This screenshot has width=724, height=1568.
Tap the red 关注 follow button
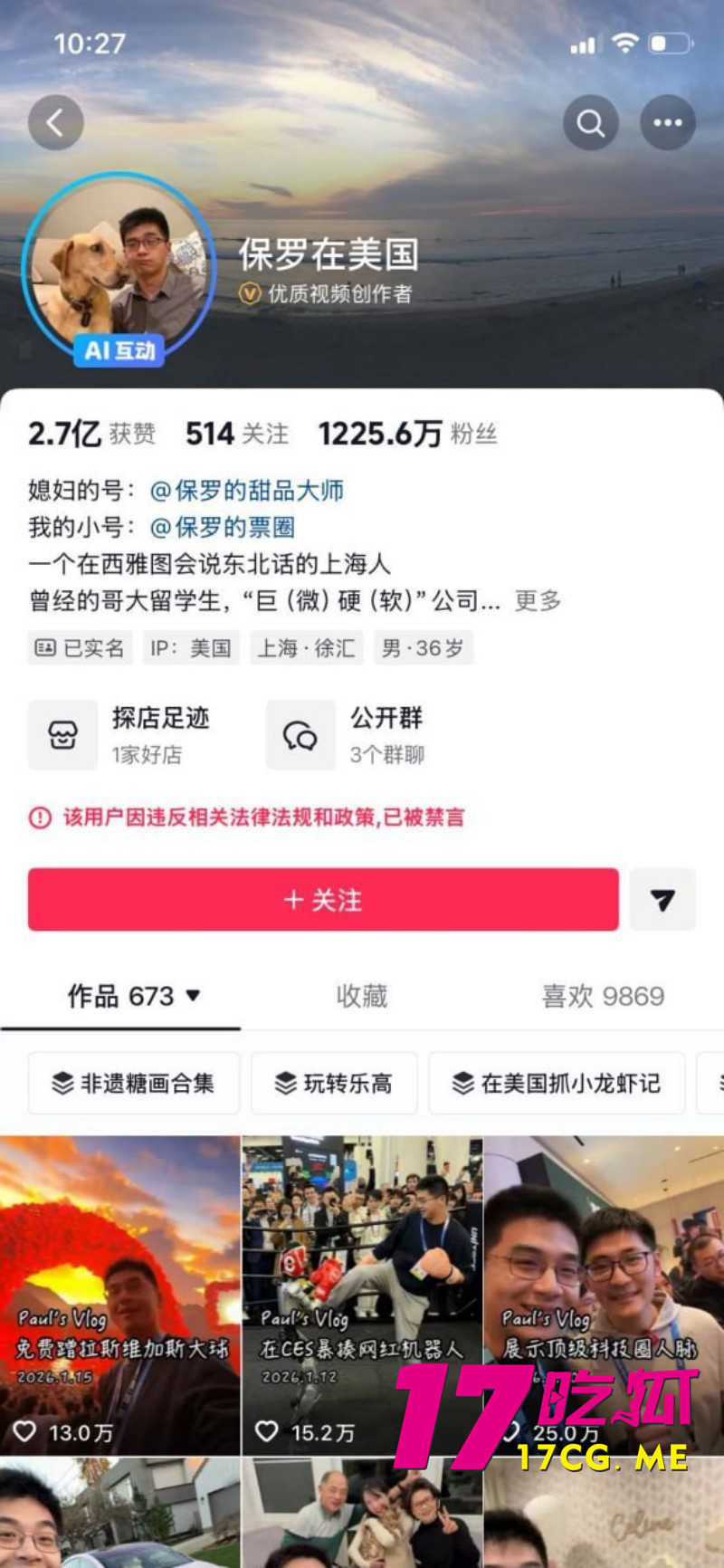pyautogui.click(x=323, y=899)
